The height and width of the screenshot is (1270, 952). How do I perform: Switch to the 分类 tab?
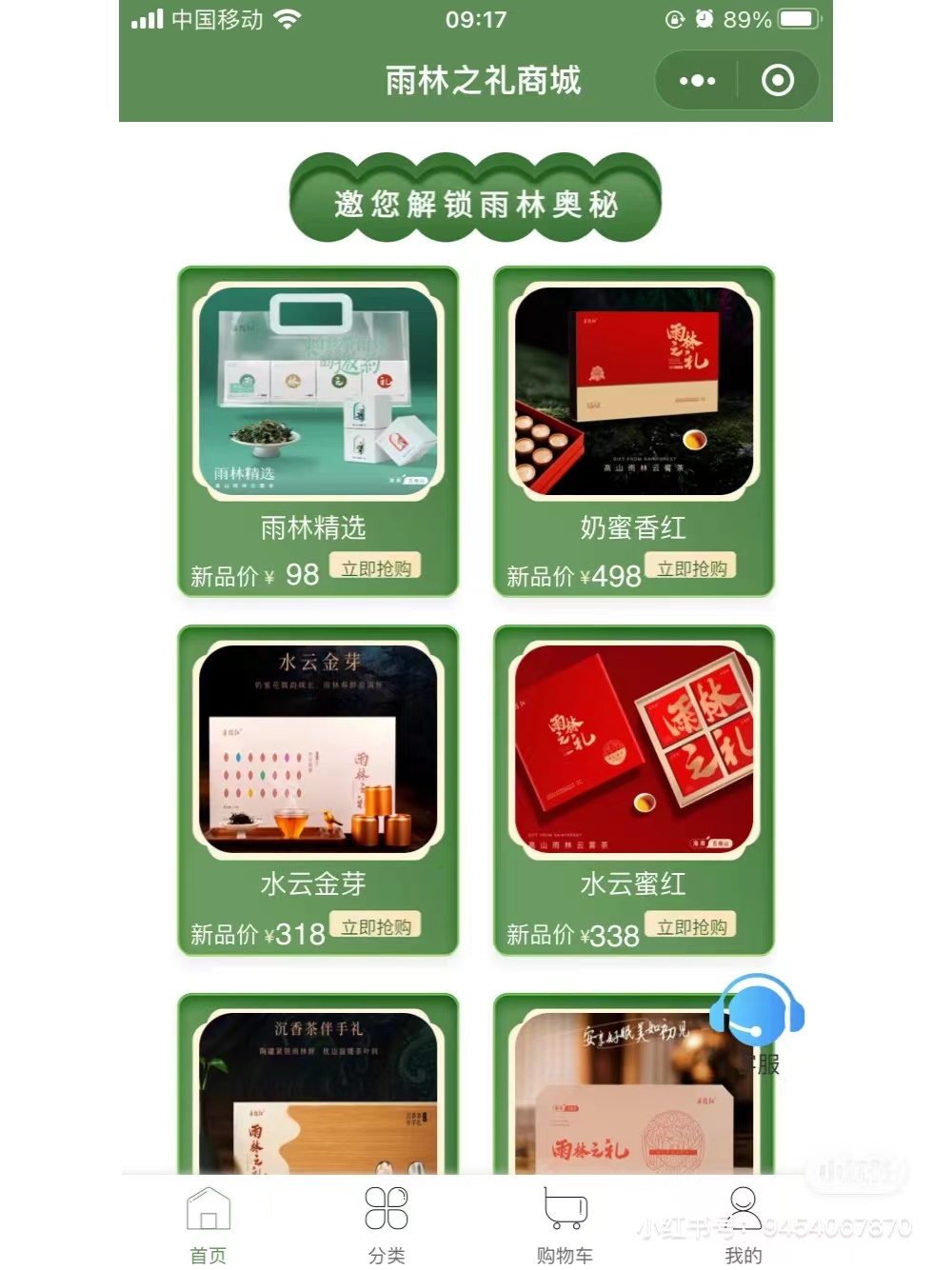tap(387, 1223)
